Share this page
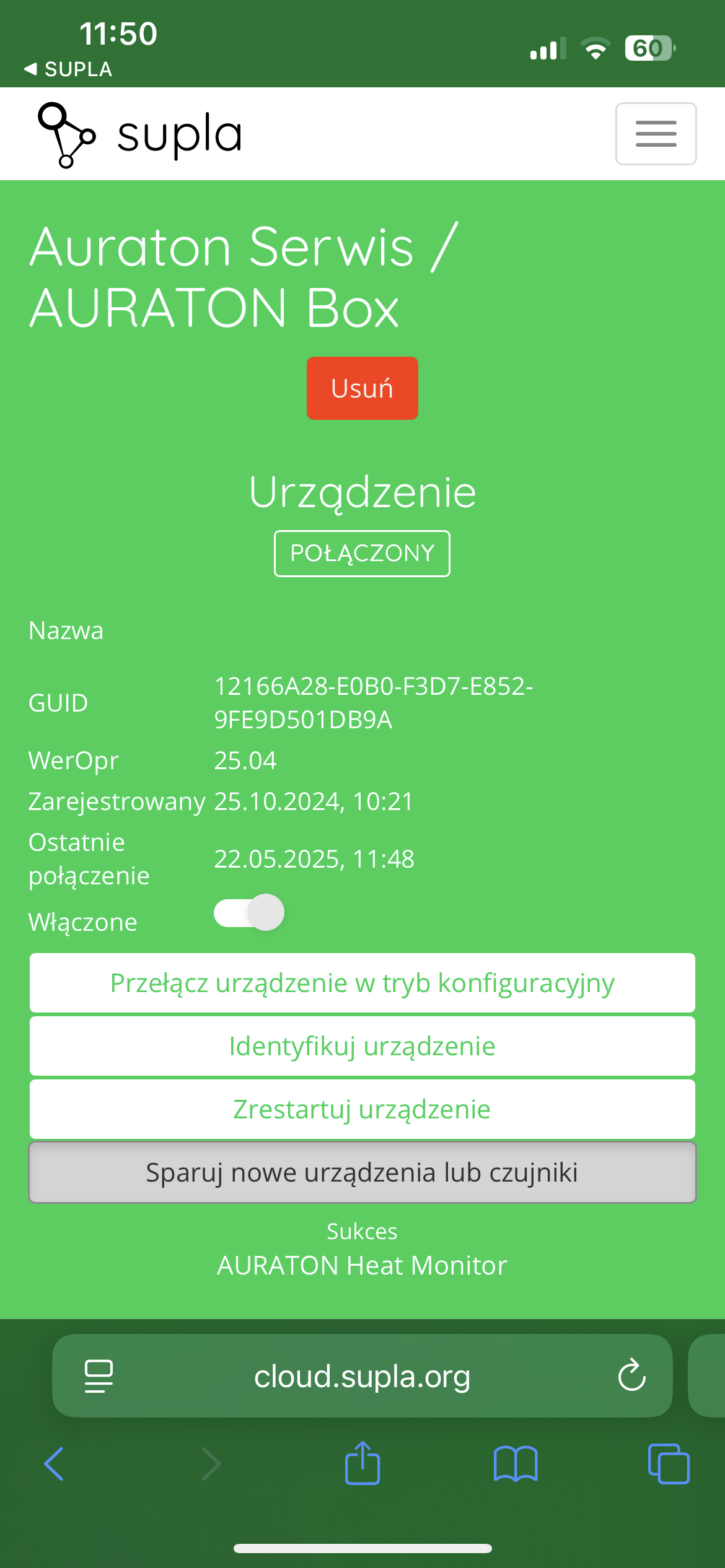The height and width of the screenshot is (1568, 725). pos(362,1463)
